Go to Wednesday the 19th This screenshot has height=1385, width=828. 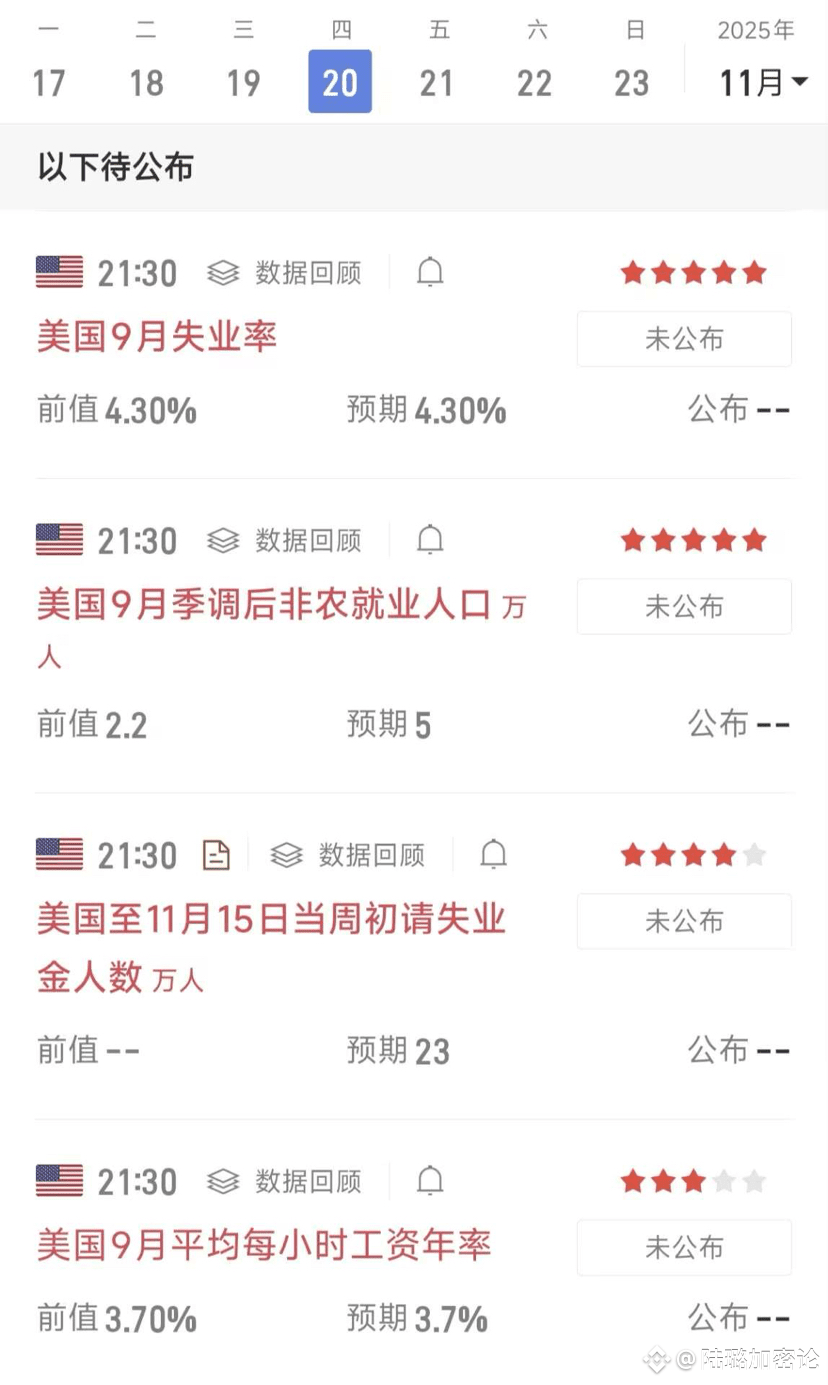243,82
